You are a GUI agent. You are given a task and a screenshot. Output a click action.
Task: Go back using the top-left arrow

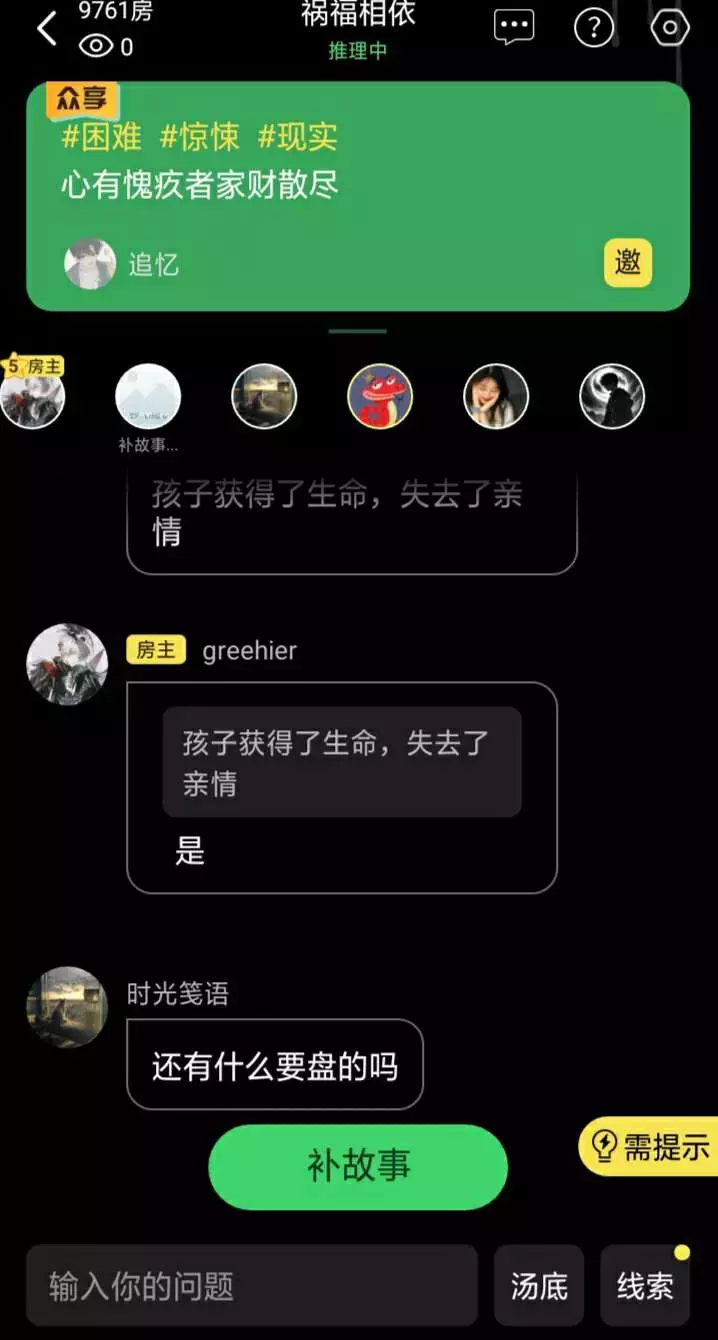[x=46, y=29]
